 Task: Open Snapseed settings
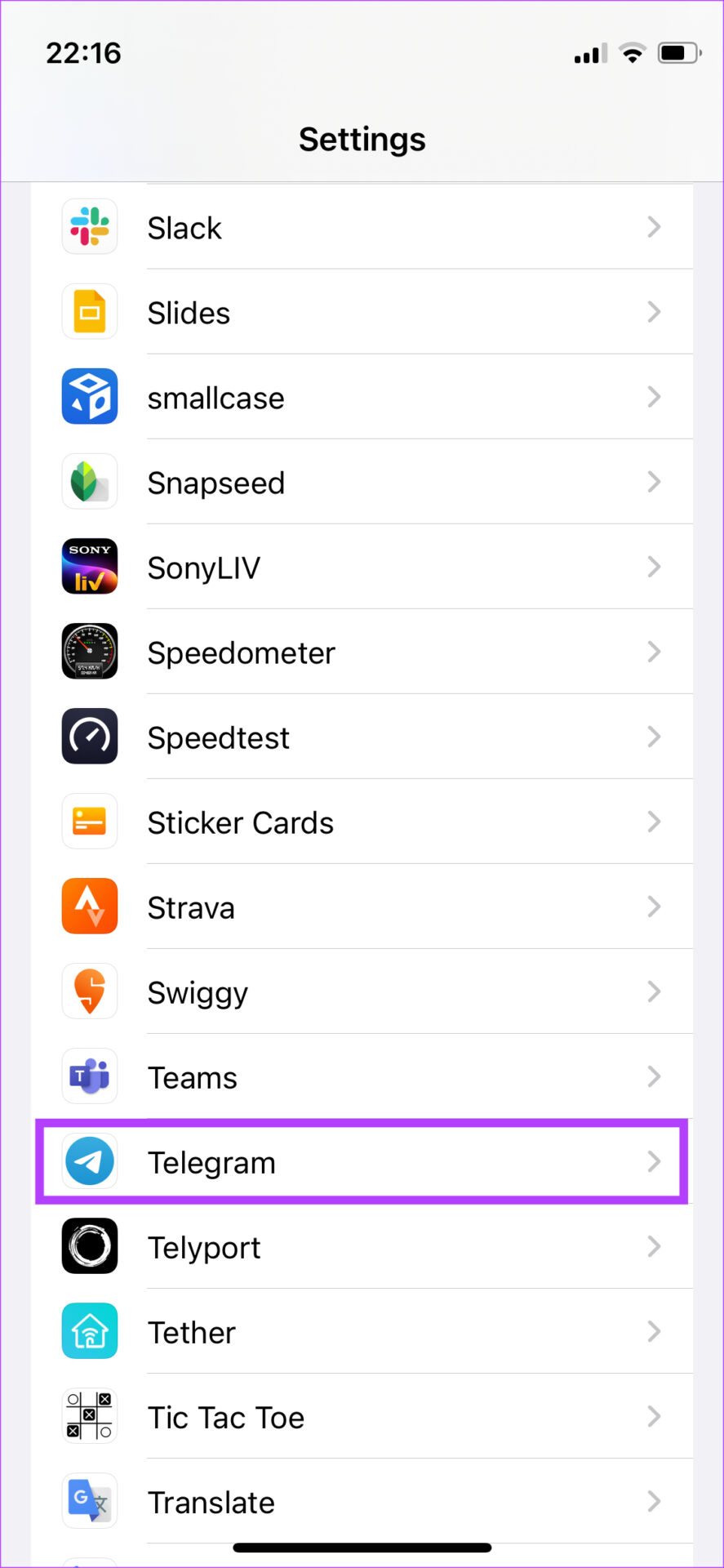pos(362,482)
